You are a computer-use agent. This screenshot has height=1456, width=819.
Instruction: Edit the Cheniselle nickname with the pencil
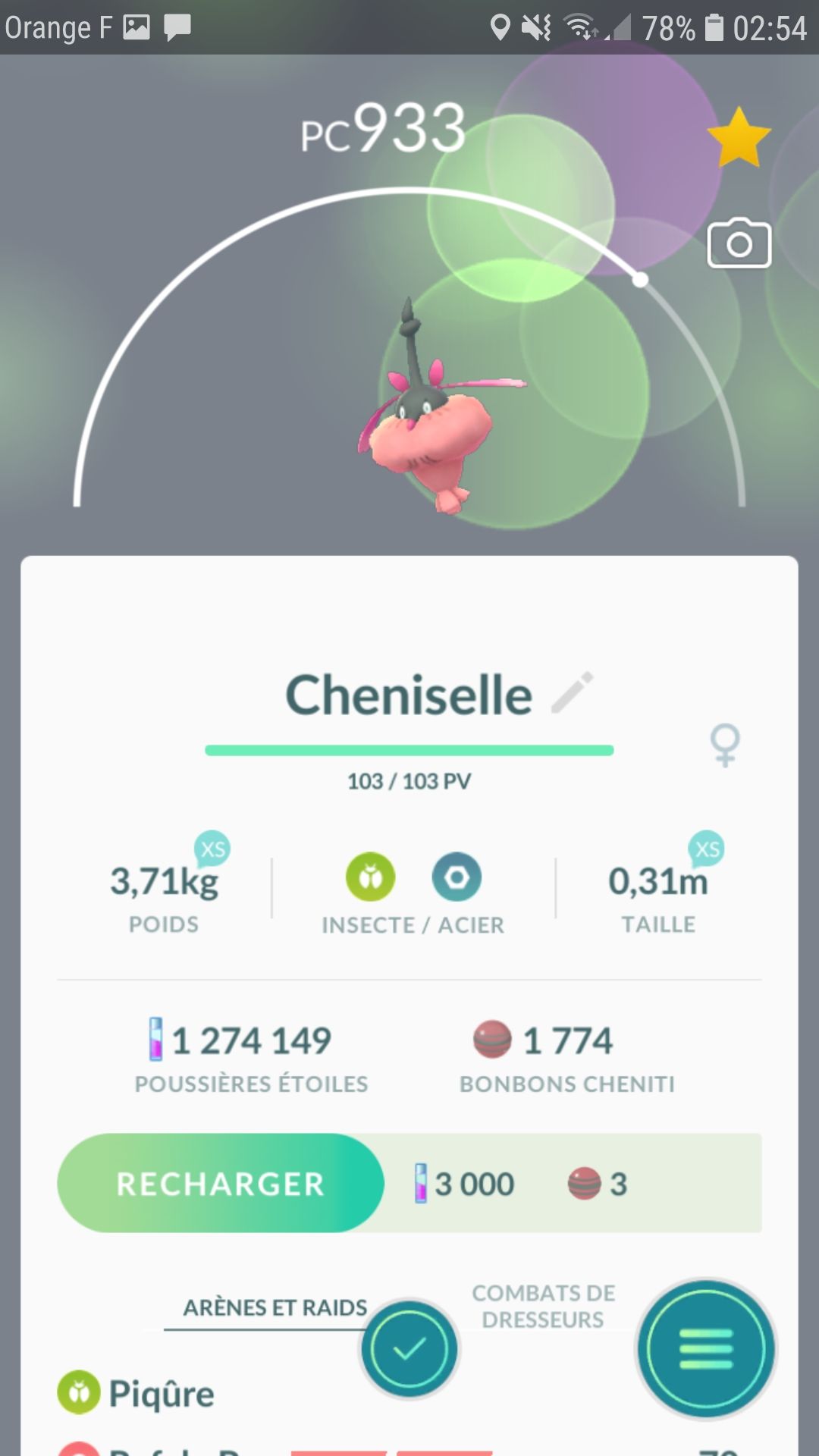(573, 692)
